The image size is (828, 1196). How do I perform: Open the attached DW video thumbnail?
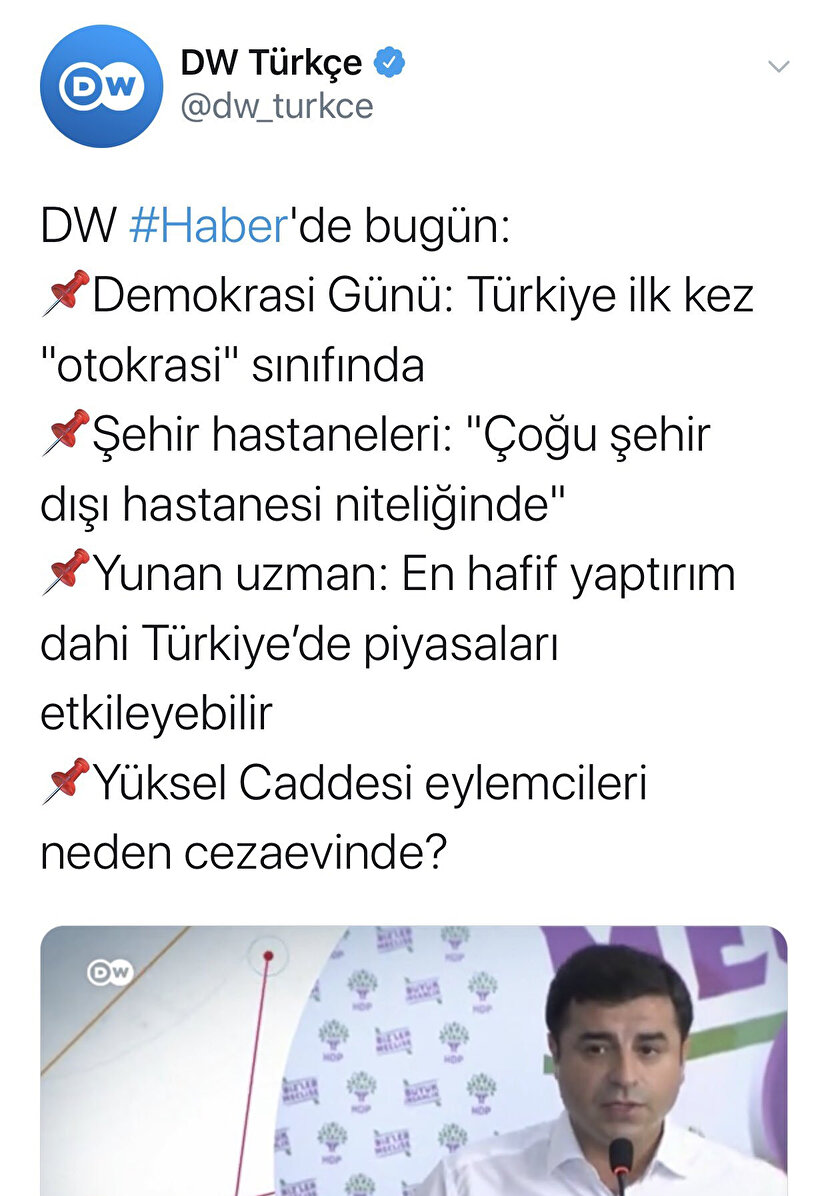(414, 1060)
